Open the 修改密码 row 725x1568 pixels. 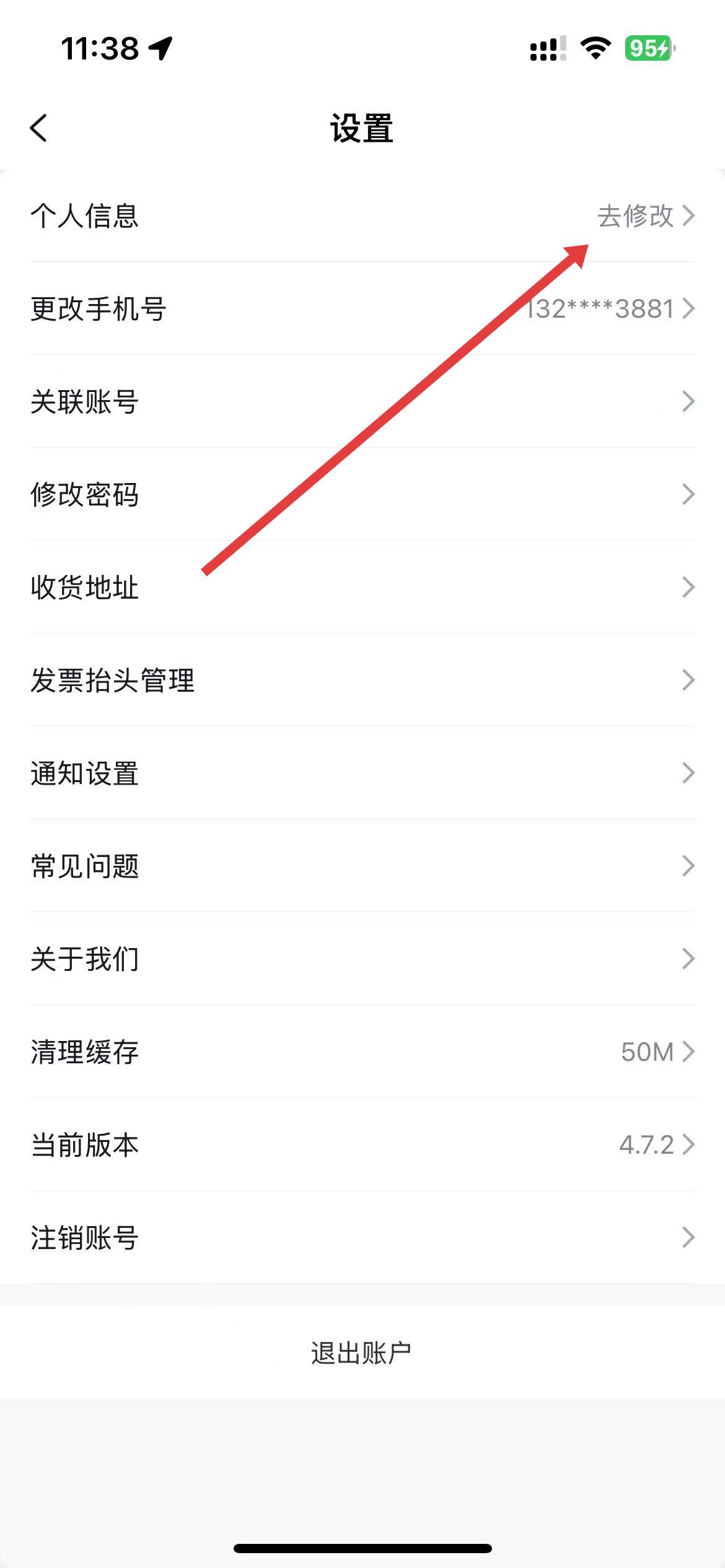[x=362, y=494]
